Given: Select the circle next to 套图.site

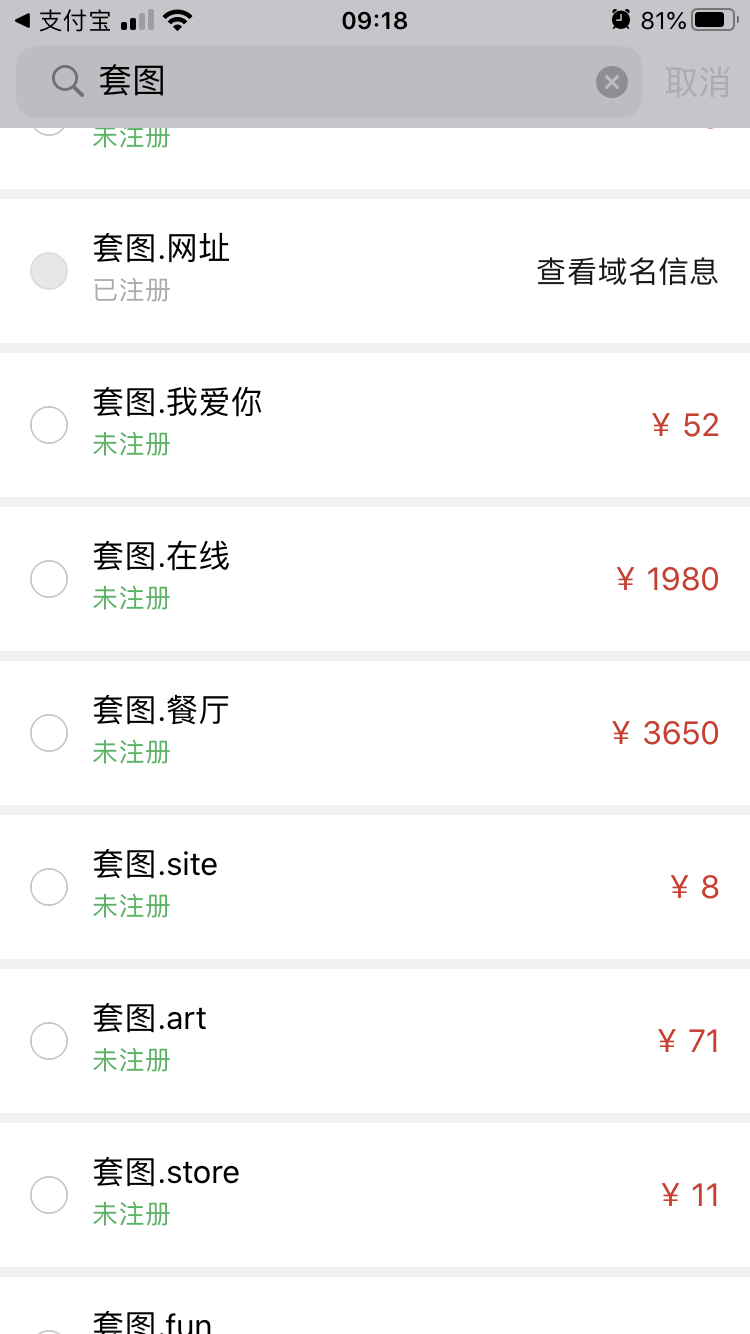Looking at the screenshot, I should [49, 886].
